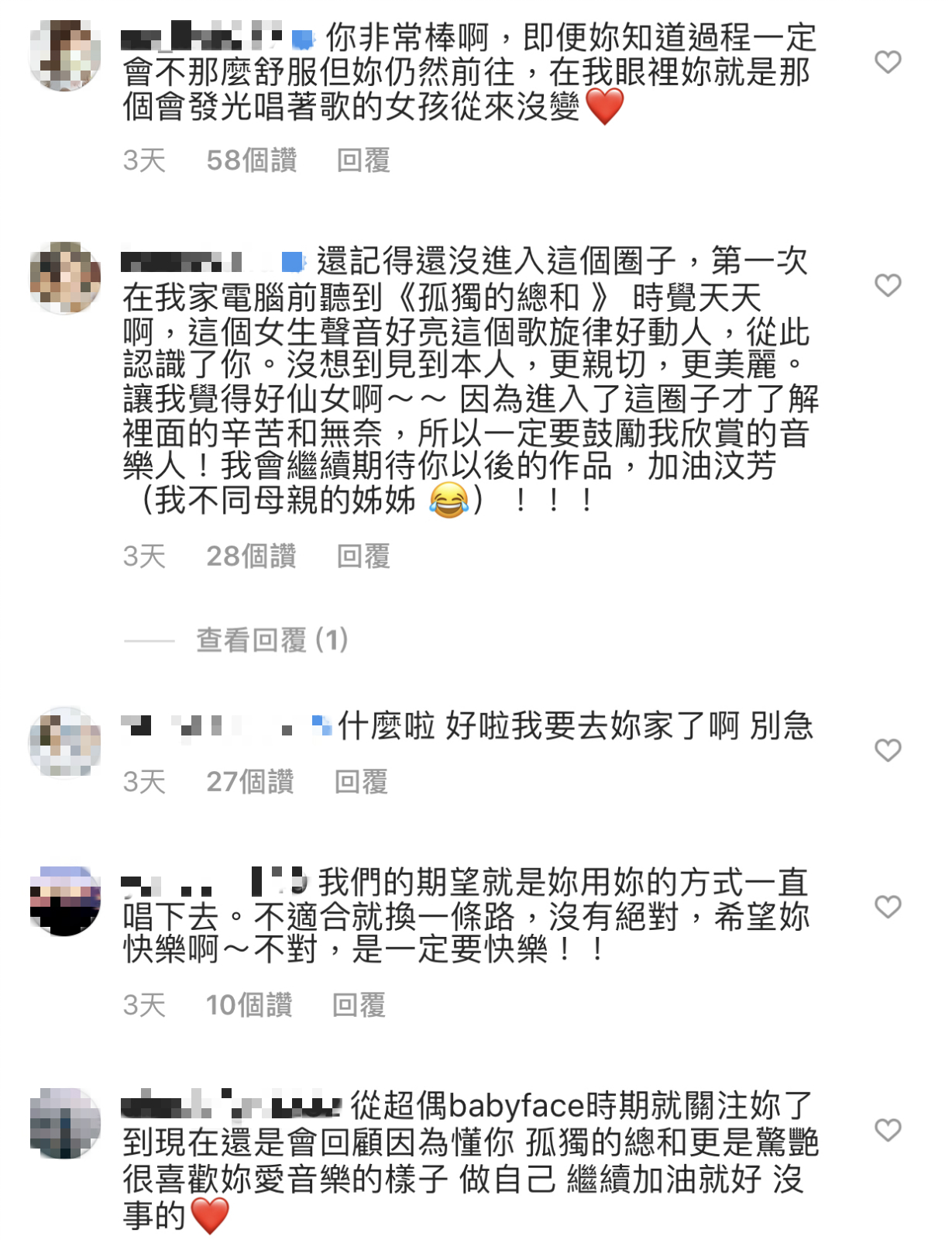Like the comment starting 你非常棒啊

(888, 62)
